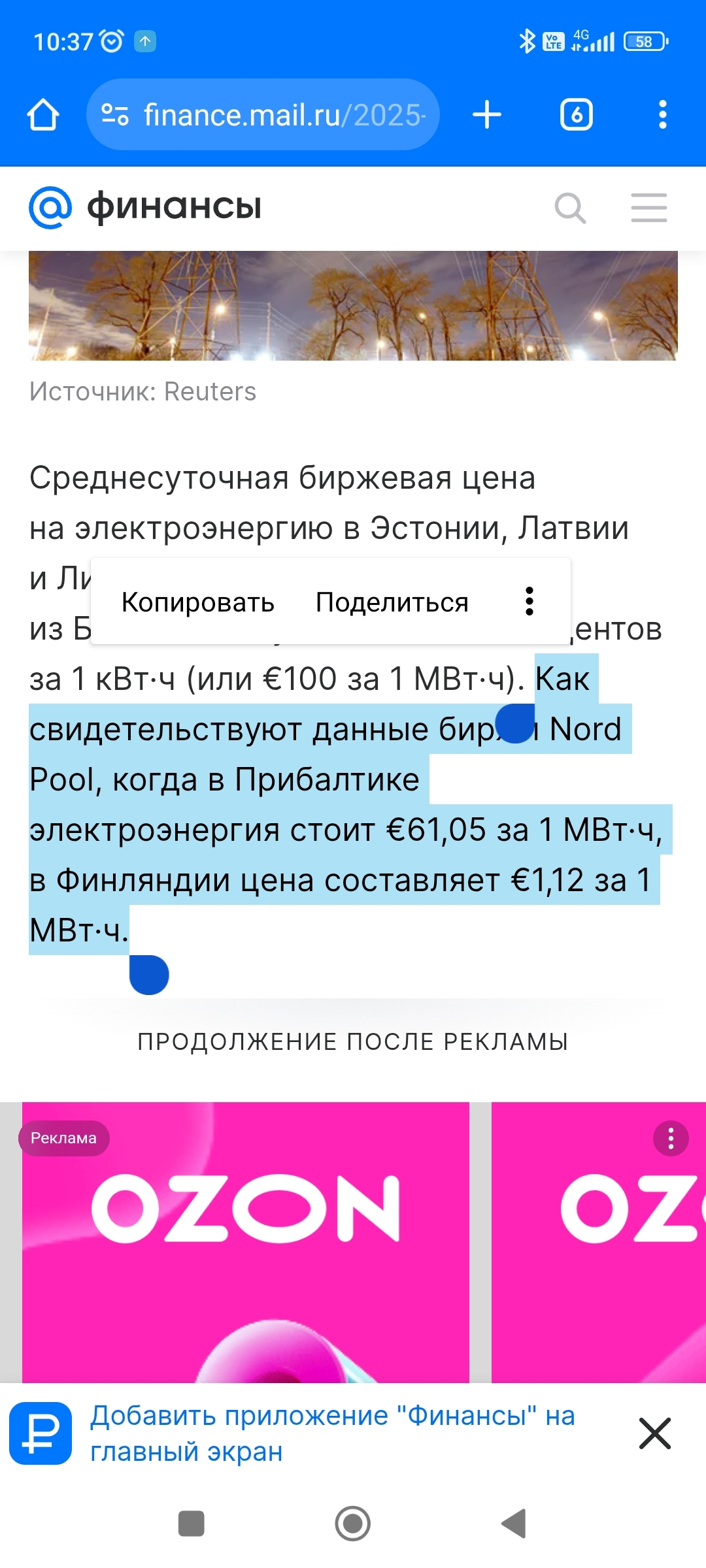Copy the selected text with Копировать
This screenshot has height=1568, width=706.
point(198,602)
